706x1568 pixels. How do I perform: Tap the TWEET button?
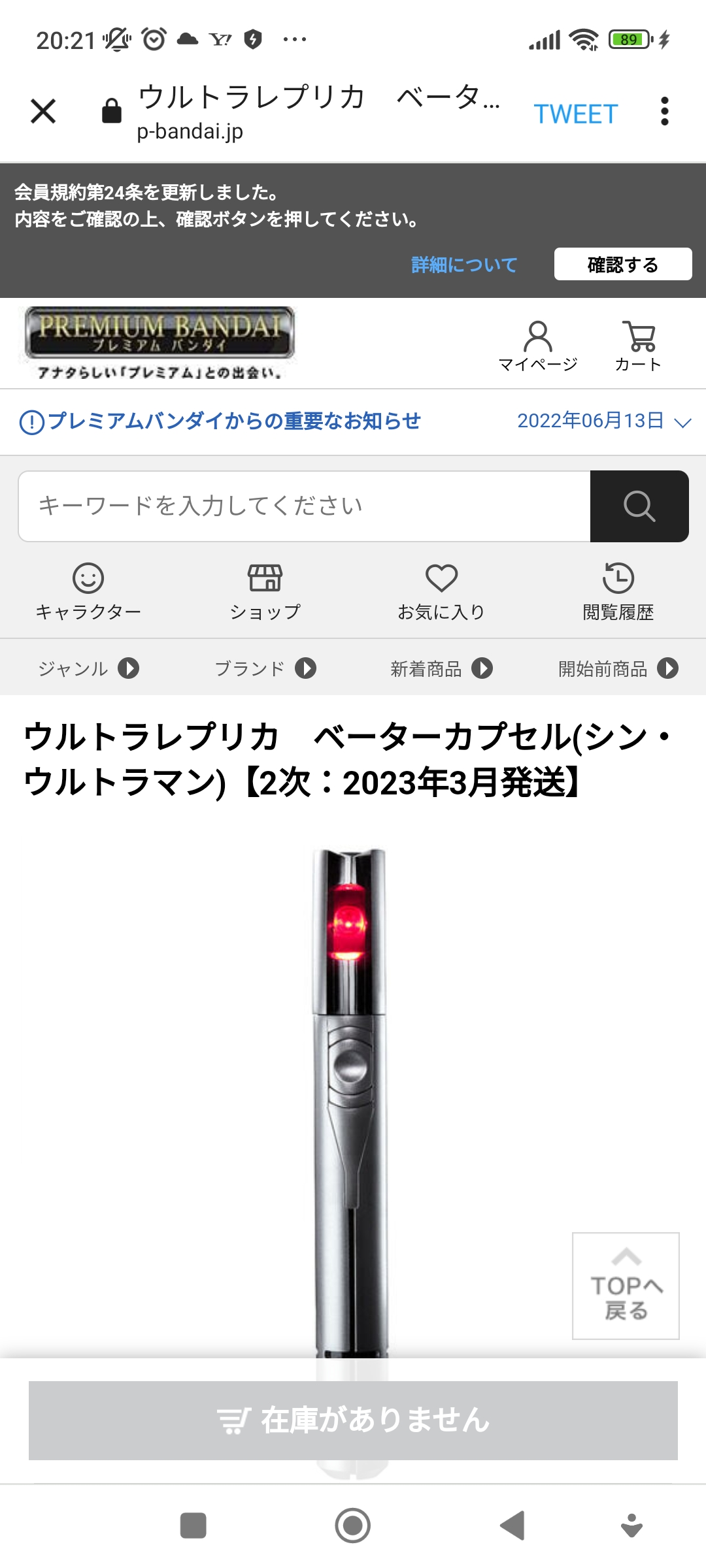tap(575, 114)
